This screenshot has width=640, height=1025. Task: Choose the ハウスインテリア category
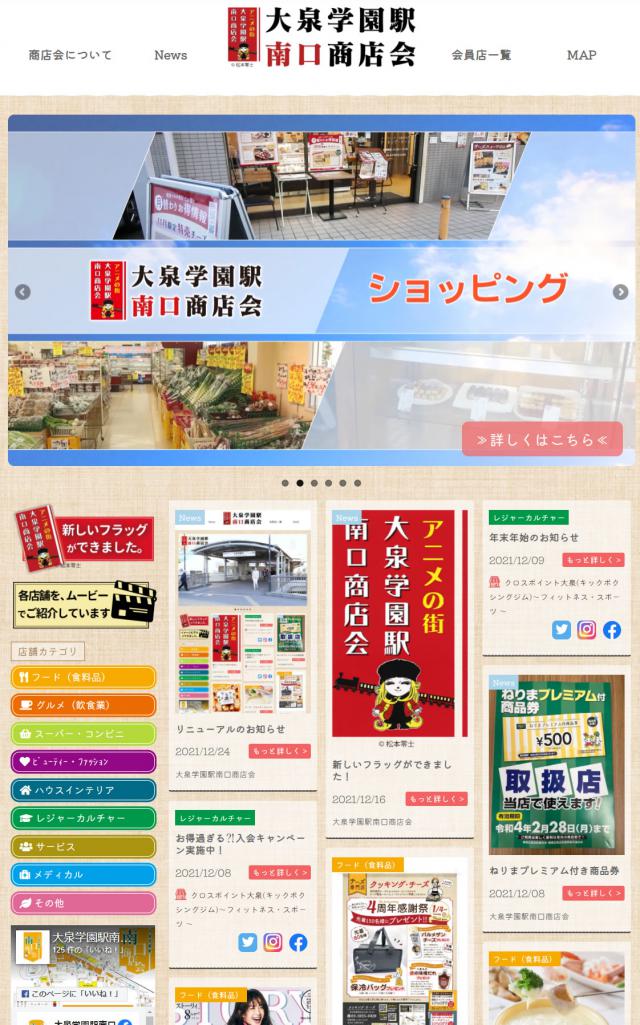tap(84, 790)
